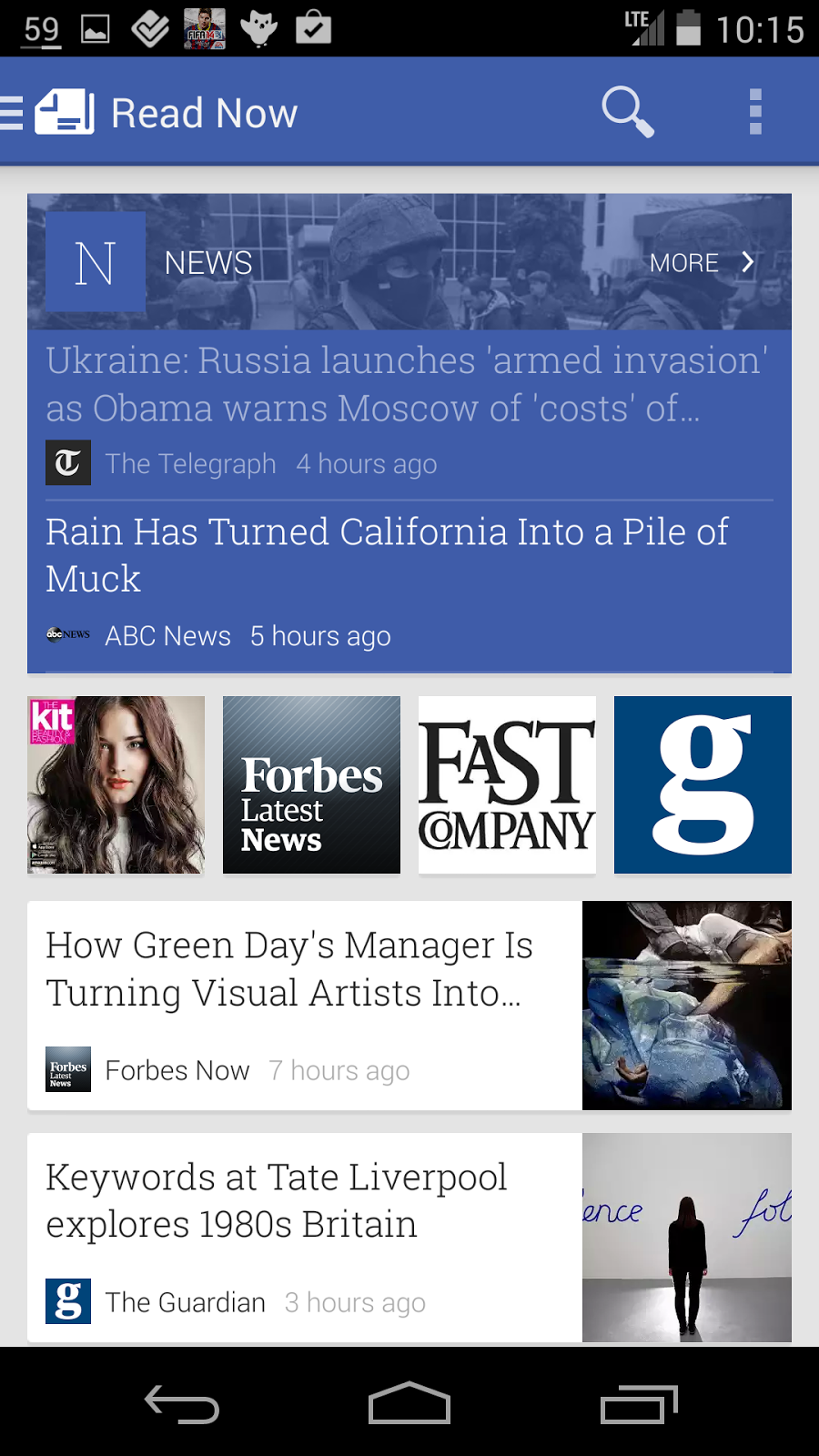The height and width of the screenshot is (1456, 819).
Task: Open the Green Day's Manager article card
Action: click(x=409, y=1006)
